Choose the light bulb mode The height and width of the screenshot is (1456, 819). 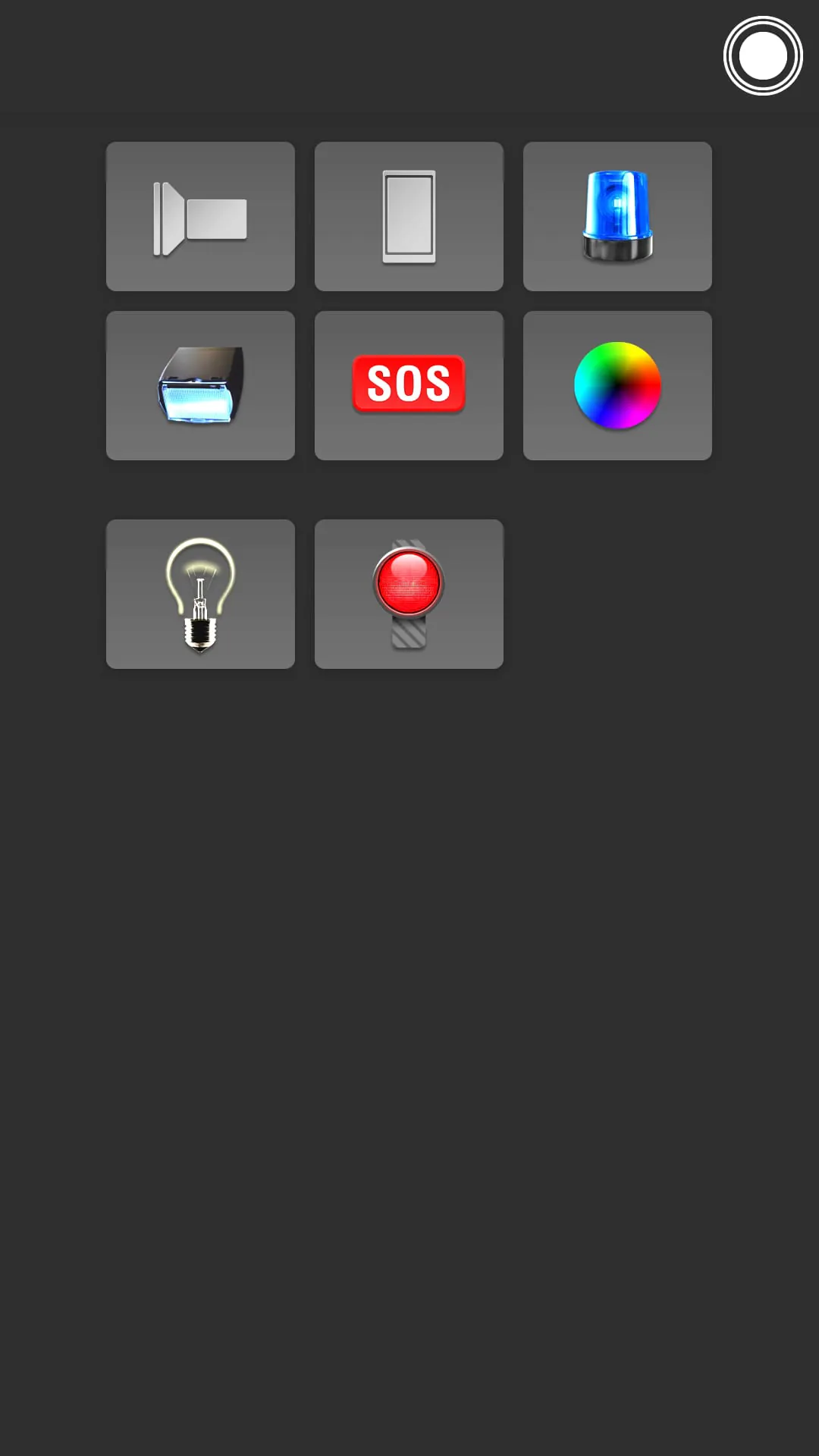click(x=200, y=594)
